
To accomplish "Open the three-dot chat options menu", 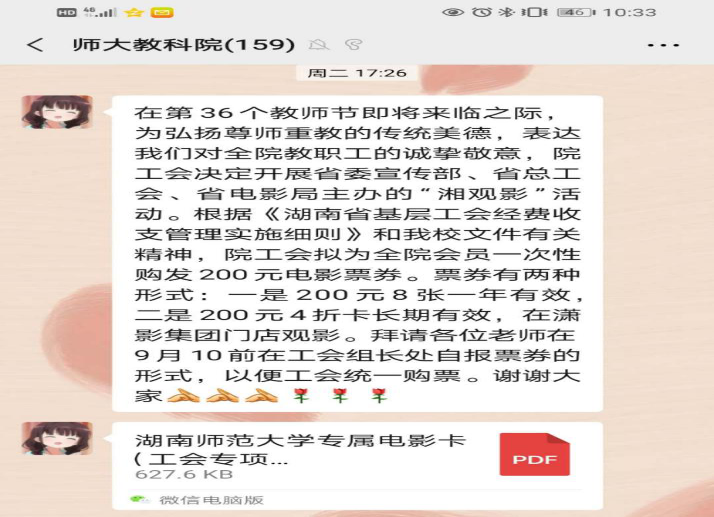I will 663,45.
